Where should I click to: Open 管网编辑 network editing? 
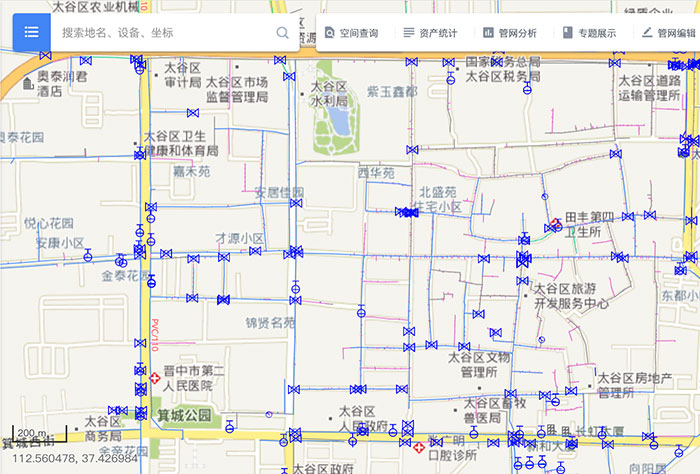pos(668,33)
